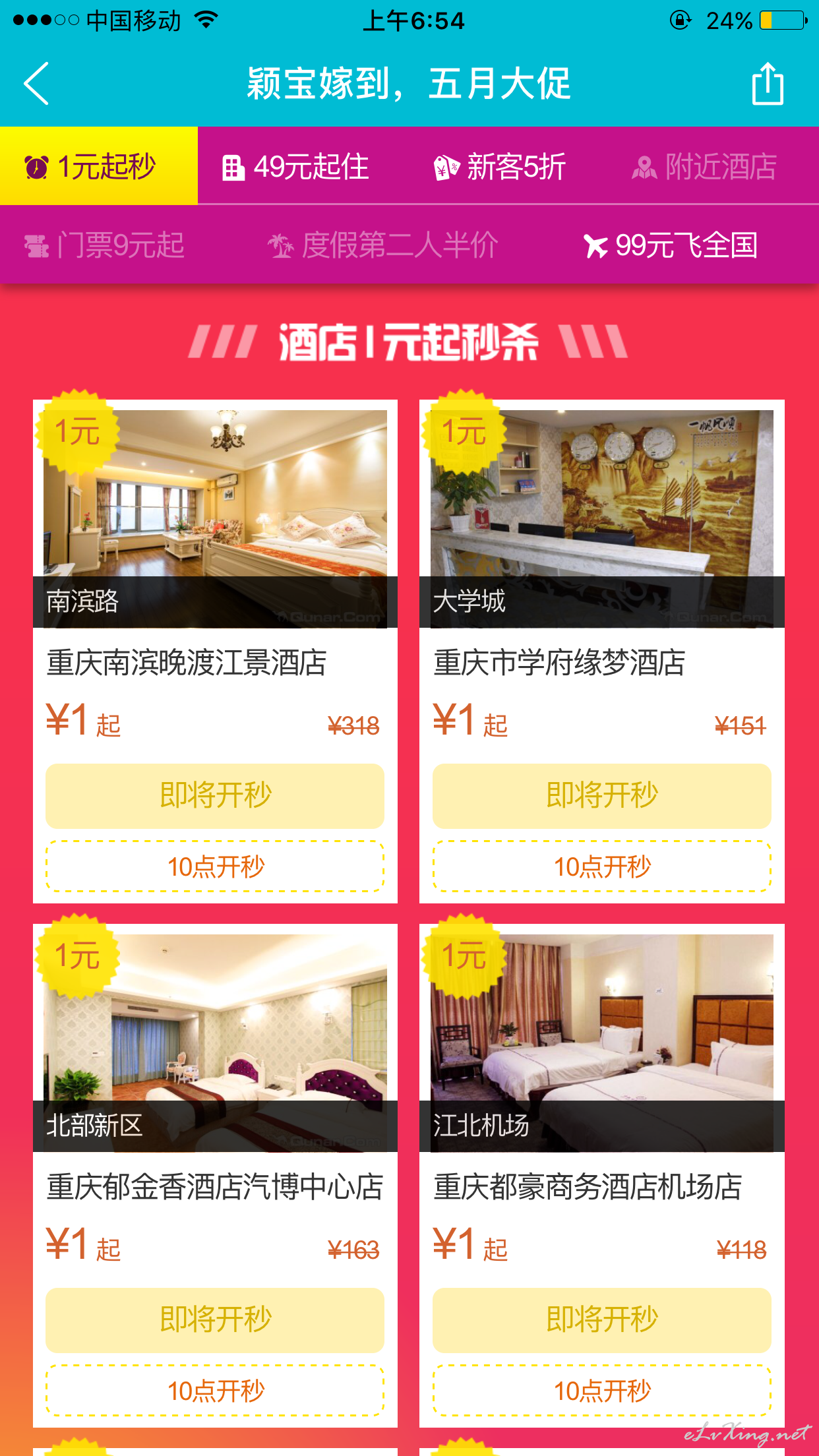The width and height of the screenshot is (819, 1456).
Task: Tap 即将开秒 for 重庆郁金香酒店汽博中心店
Action: pos(215,1319)
